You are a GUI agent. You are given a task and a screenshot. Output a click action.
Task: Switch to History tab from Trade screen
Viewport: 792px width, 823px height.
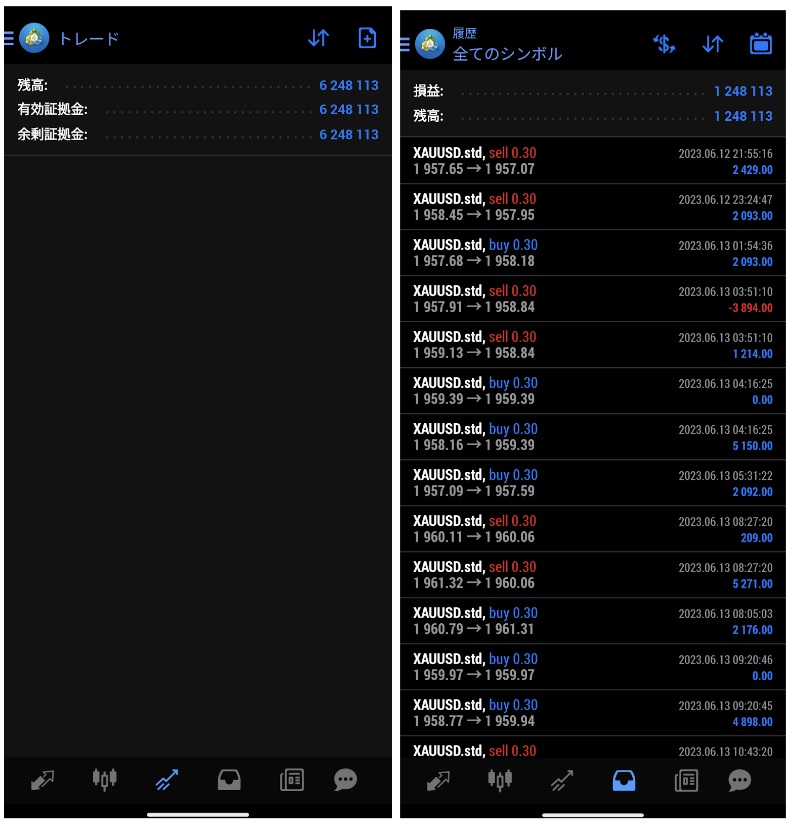pyautogui.click(x=229, y=780)
